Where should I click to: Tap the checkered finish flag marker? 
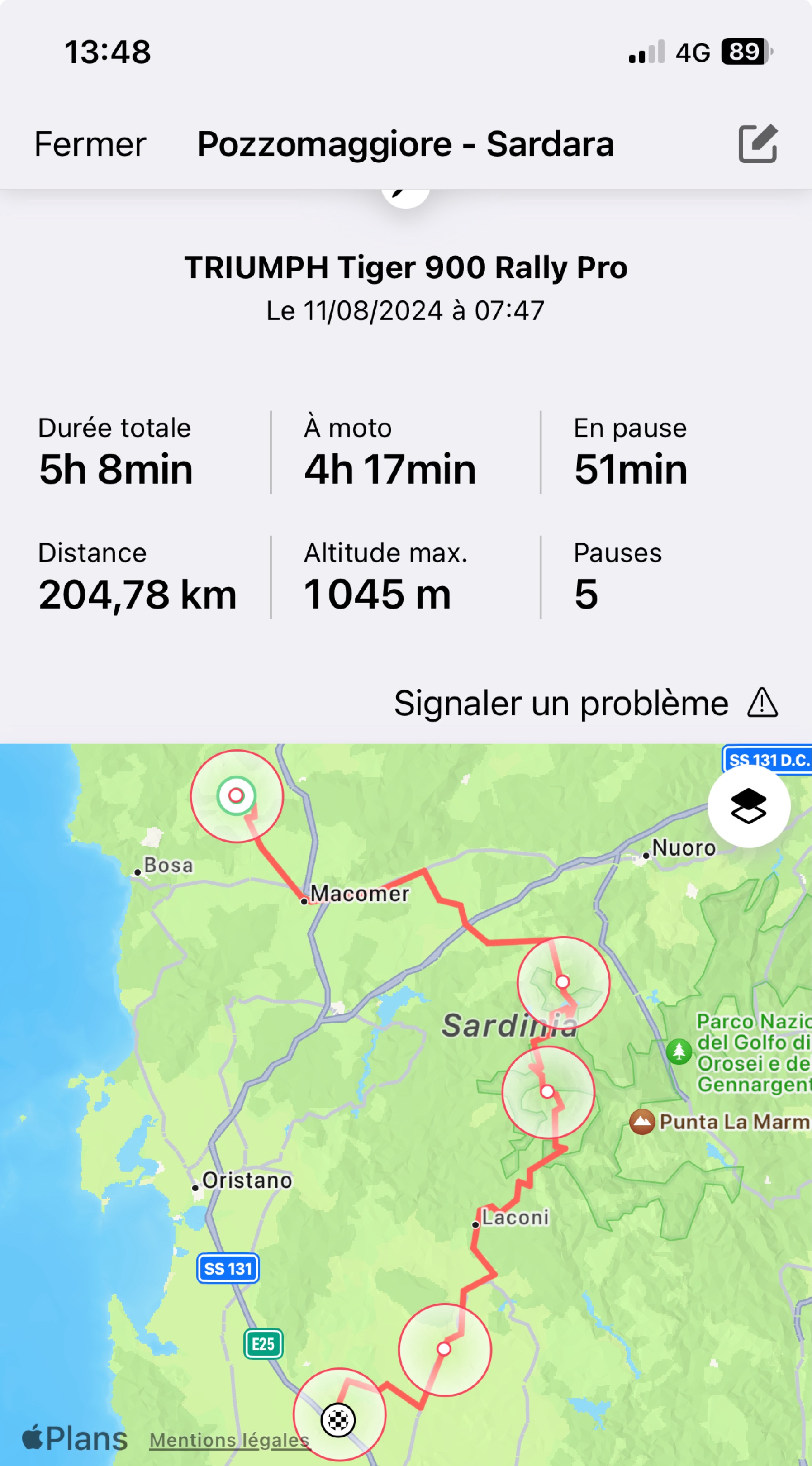(x=338, y=1420)
